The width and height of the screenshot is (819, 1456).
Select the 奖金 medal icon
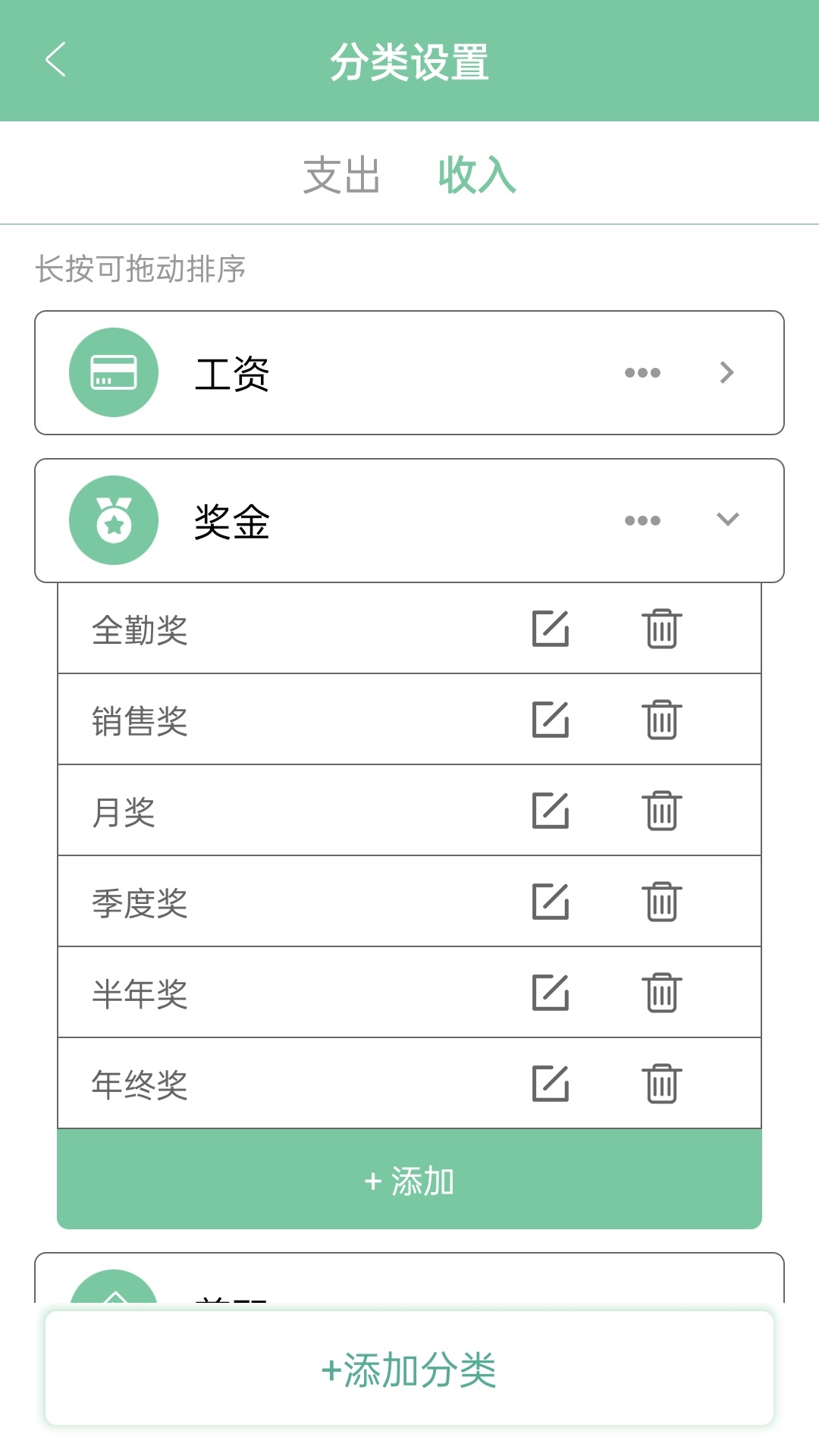point(114,519)
